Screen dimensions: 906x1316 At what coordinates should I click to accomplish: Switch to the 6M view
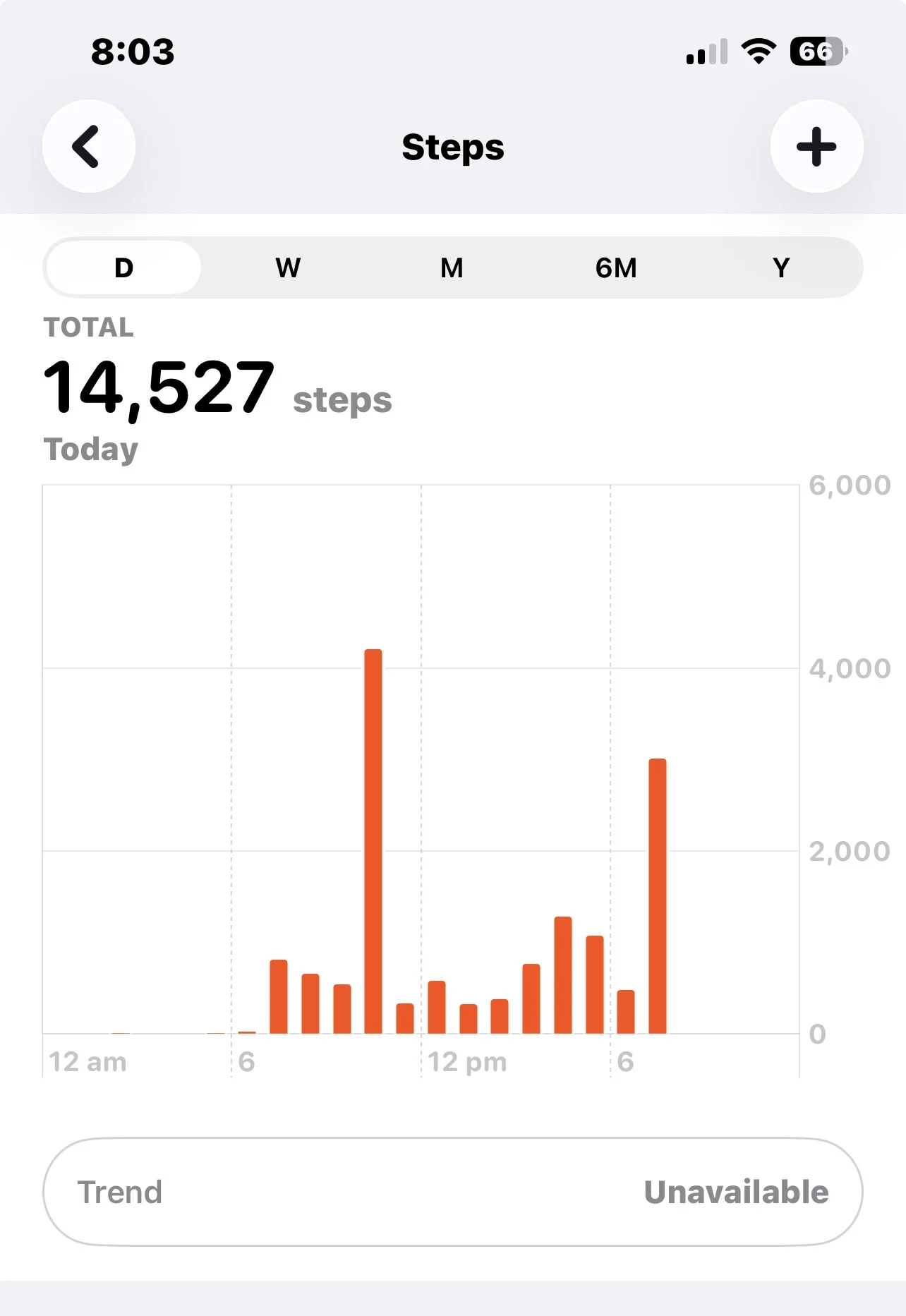click(x=616, y=268)
